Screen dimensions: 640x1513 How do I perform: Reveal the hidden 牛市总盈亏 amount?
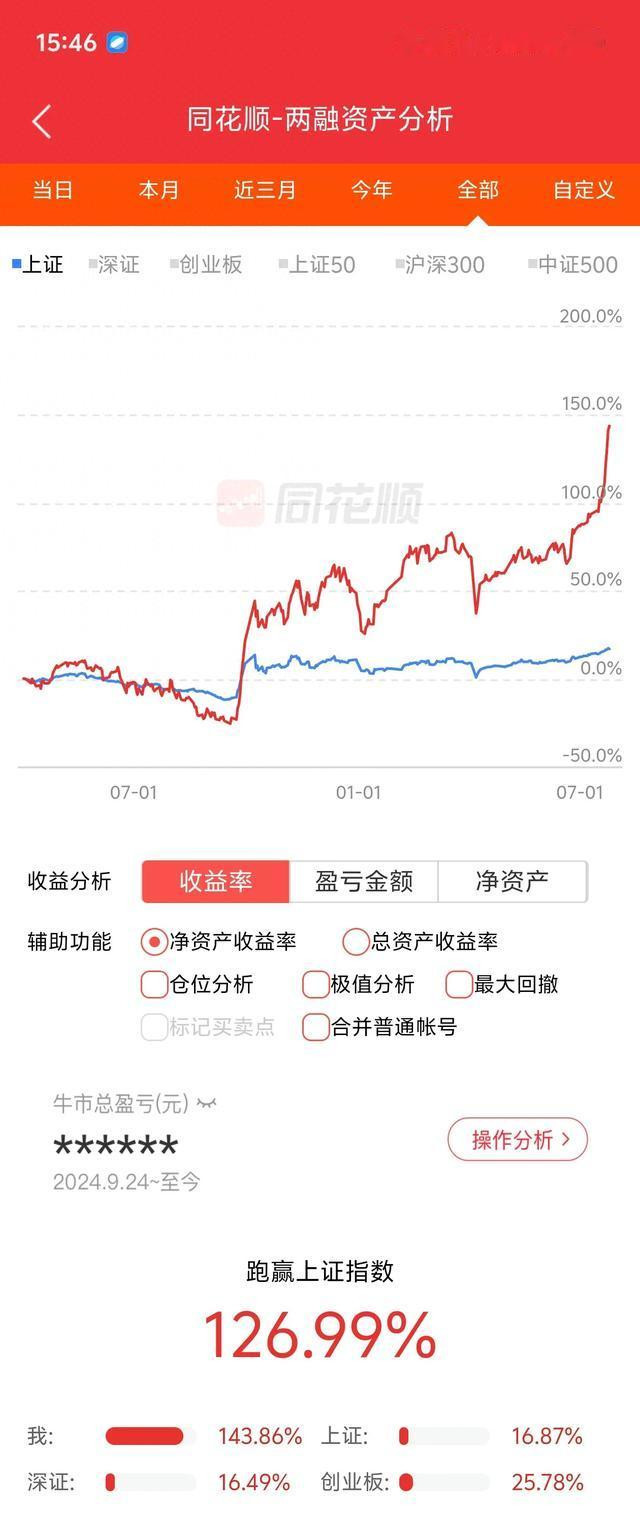[x=207, y=1104]
